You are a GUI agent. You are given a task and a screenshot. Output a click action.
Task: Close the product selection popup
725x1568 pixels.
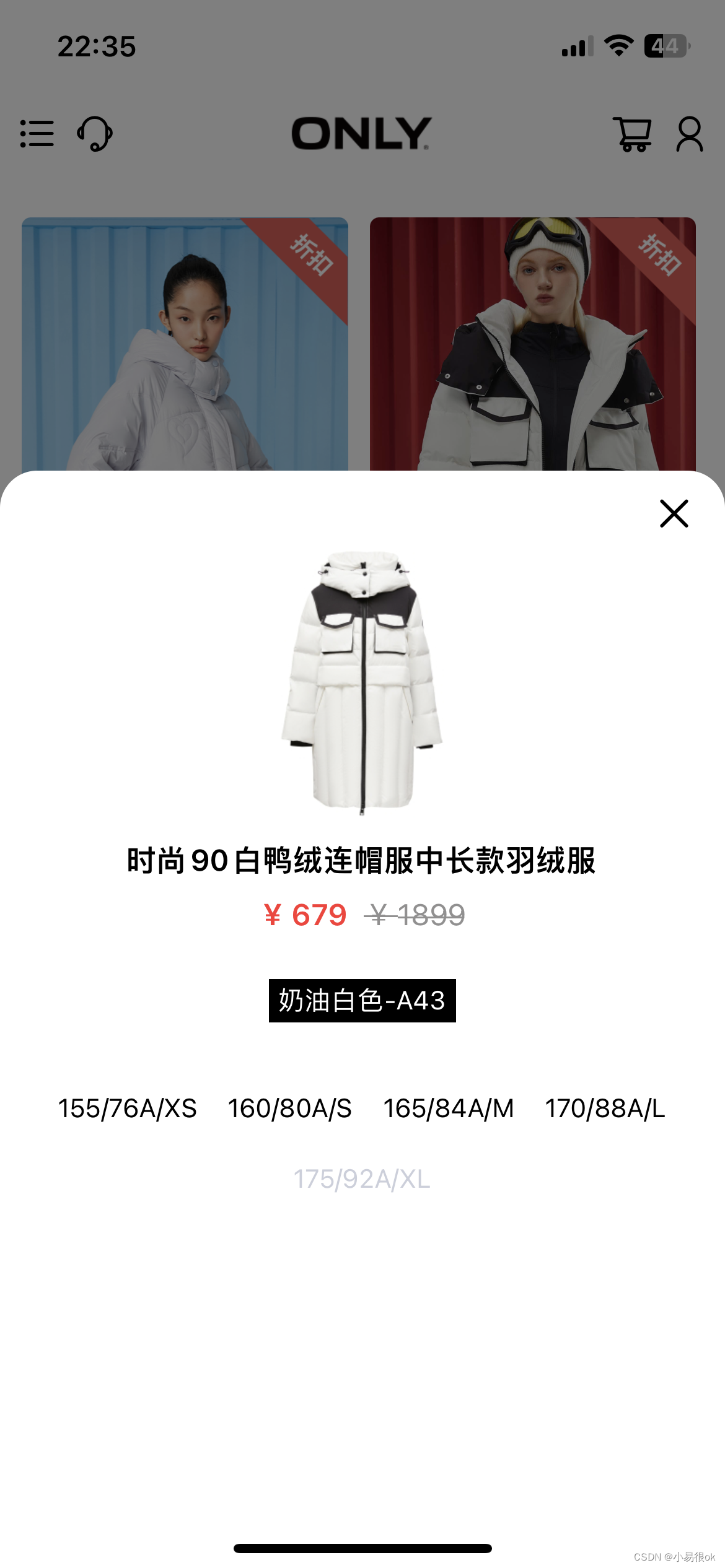click(673, 513)
